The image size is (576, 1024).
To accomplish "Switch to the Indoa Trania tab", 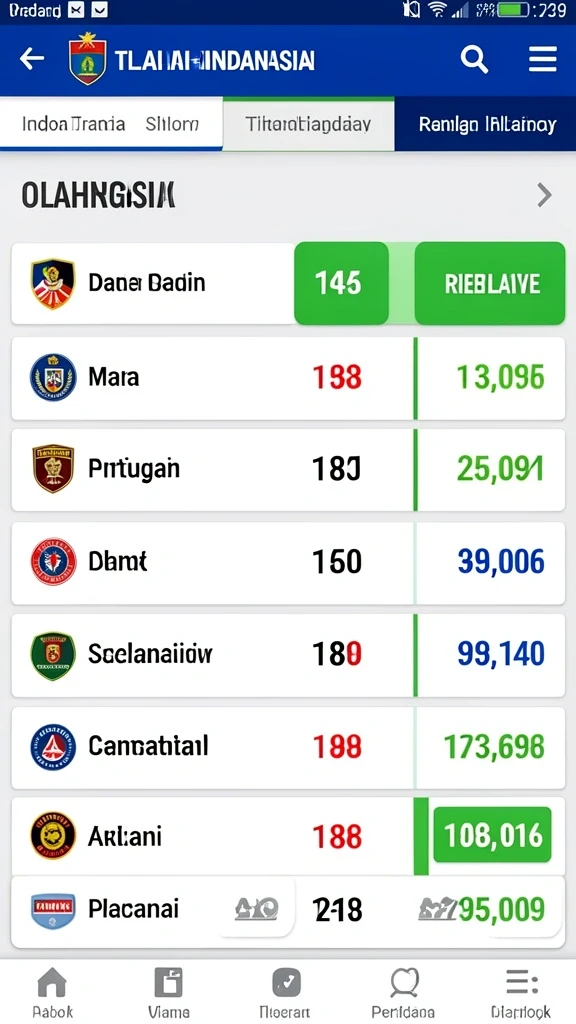I will (x=111, y=124).
